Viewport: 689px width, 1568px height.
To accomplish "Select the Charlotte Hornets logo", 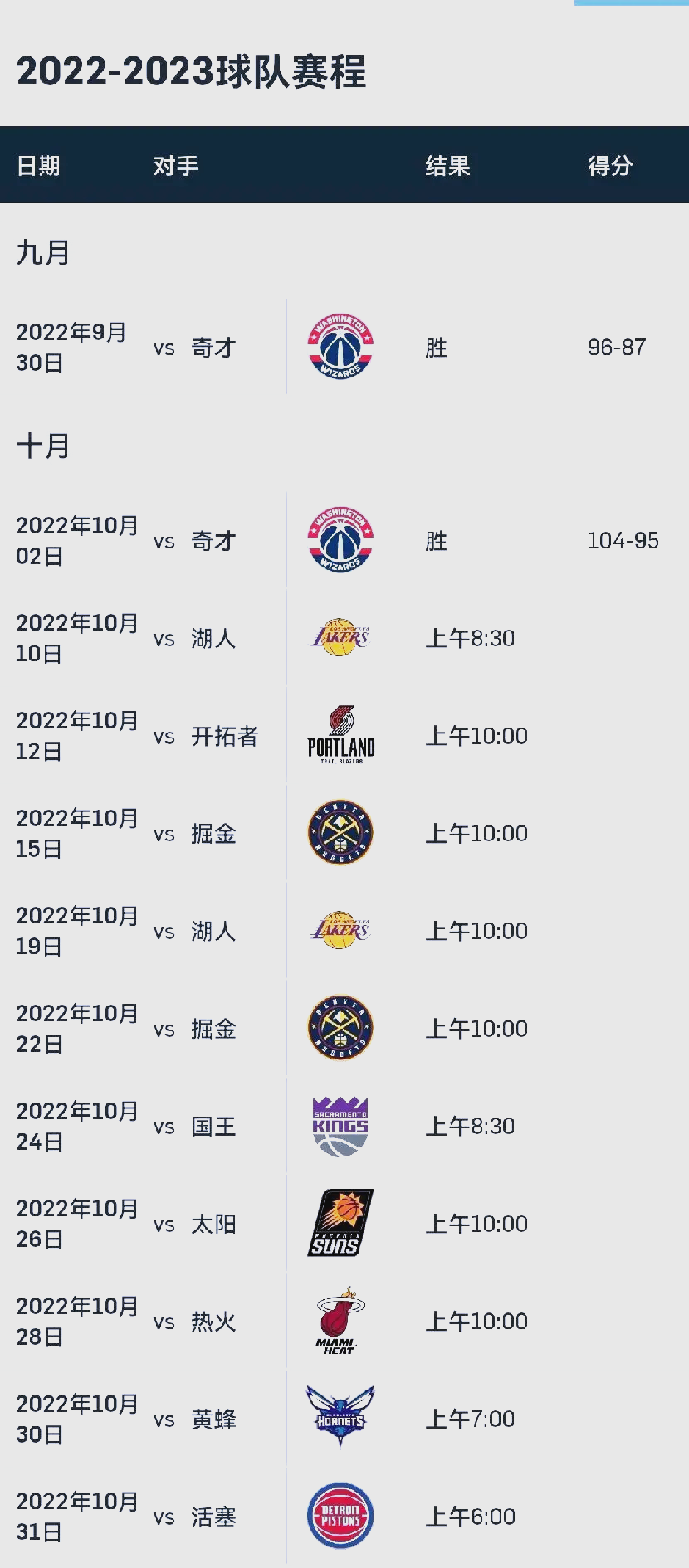I will (340, 1418).
